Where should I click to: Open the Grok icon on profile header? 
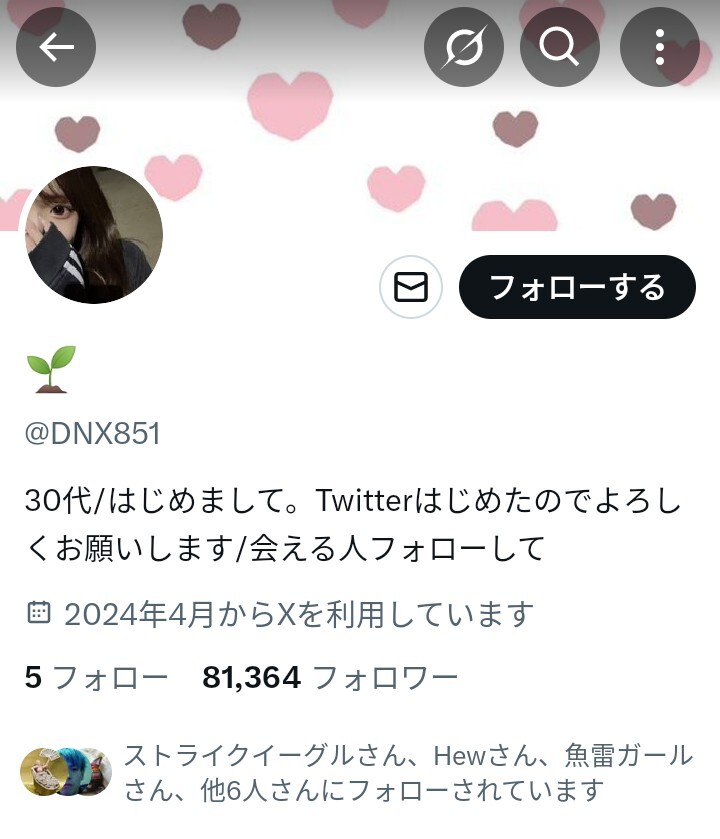(464, 47)
